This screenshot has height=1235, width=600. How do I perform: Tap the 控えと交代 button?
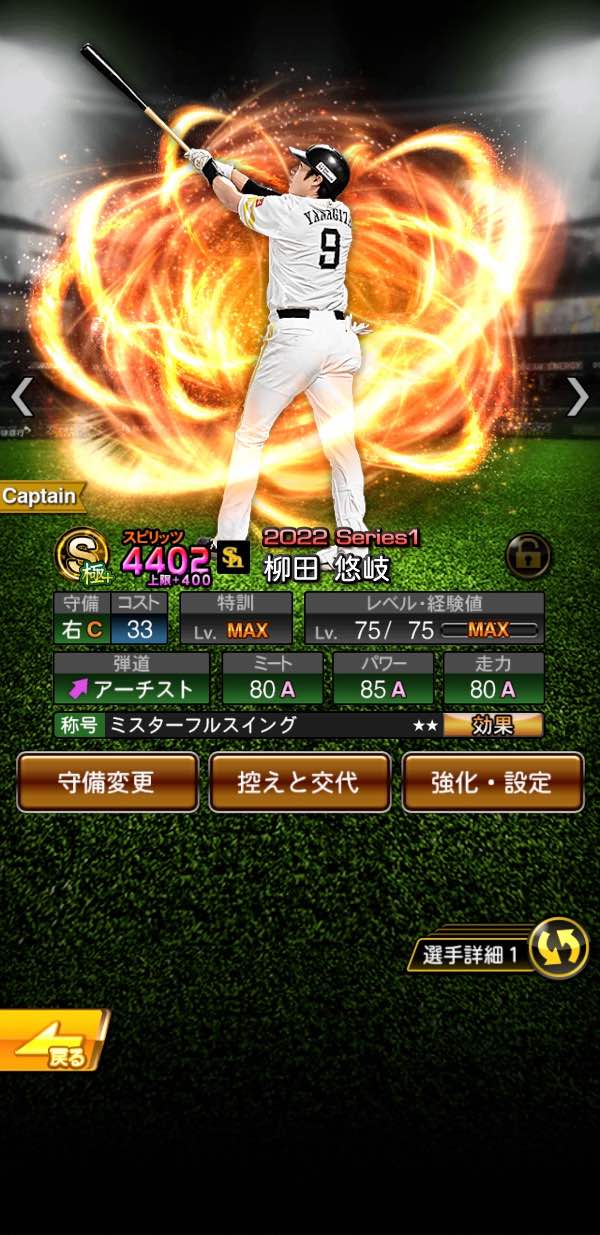tap(300, 781)
